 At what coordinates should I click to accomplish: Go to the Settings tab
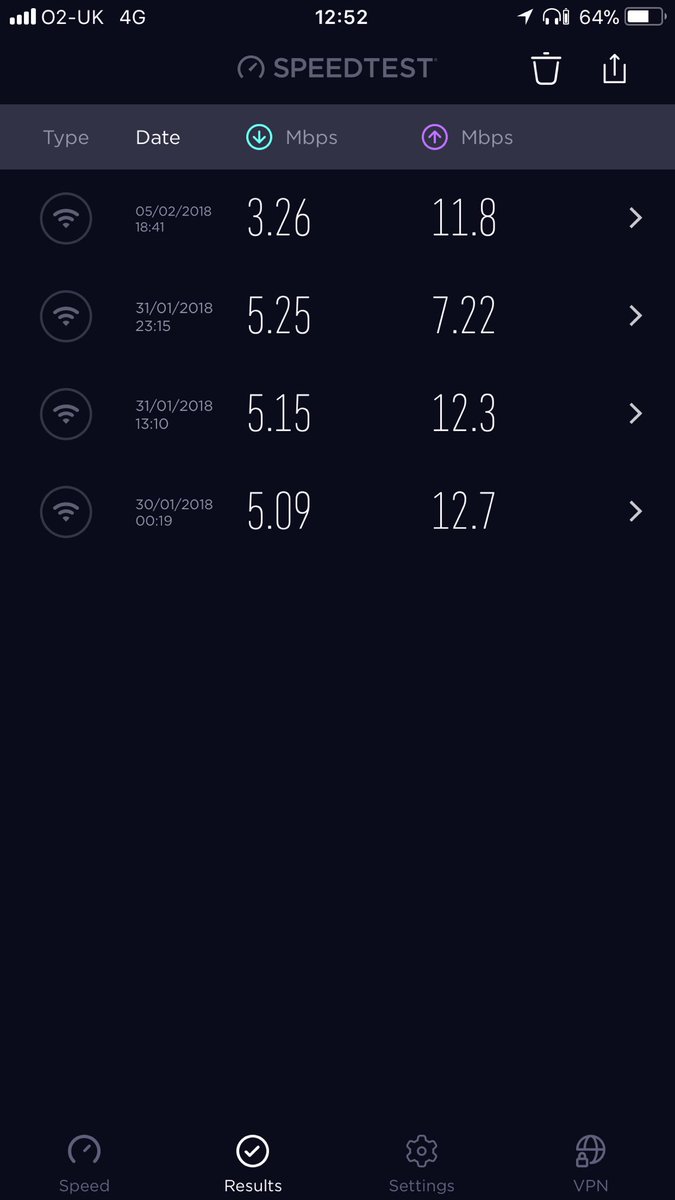pos(421,1164)
